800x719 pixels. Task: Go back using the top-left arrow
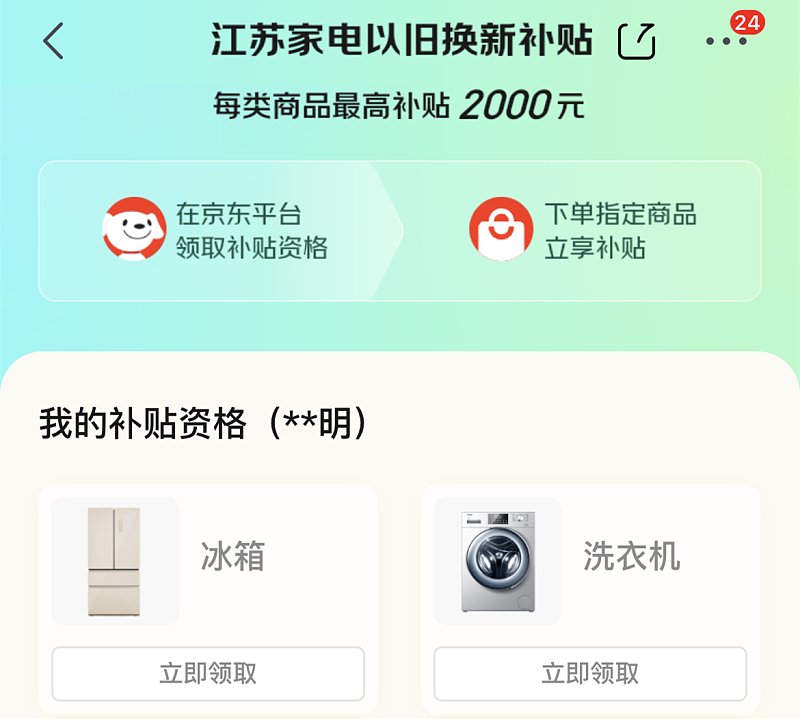point(53,41)
